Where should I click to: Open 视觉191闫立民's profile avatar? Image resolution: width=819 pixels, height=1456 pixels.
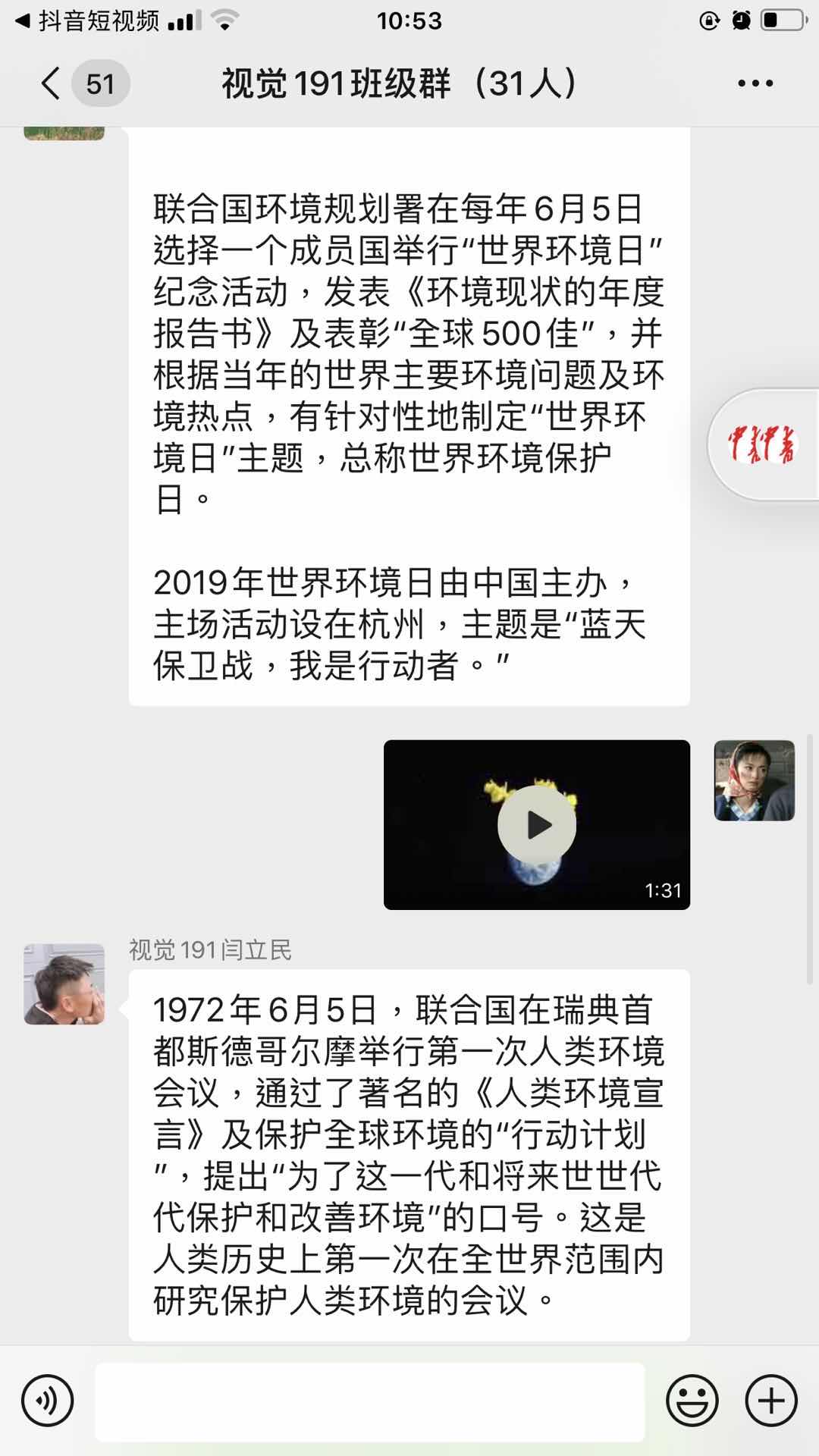[64, 984]
